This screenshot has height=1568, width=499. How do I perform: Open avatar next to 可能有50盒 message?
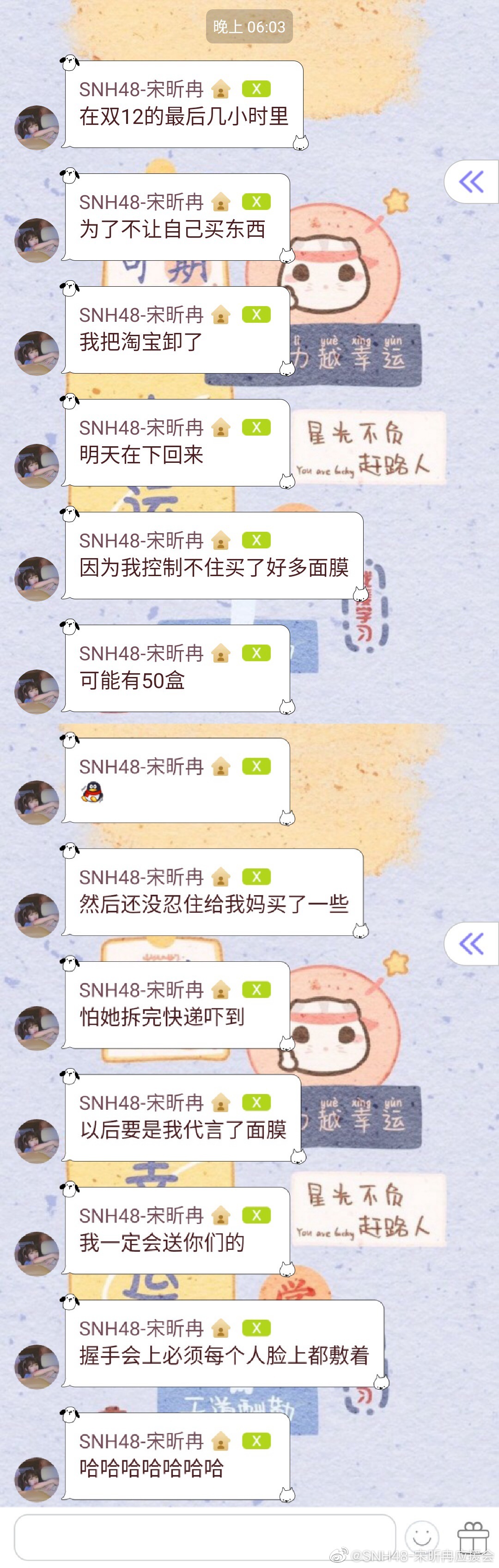pyautogui.click(x=37, y=691)
